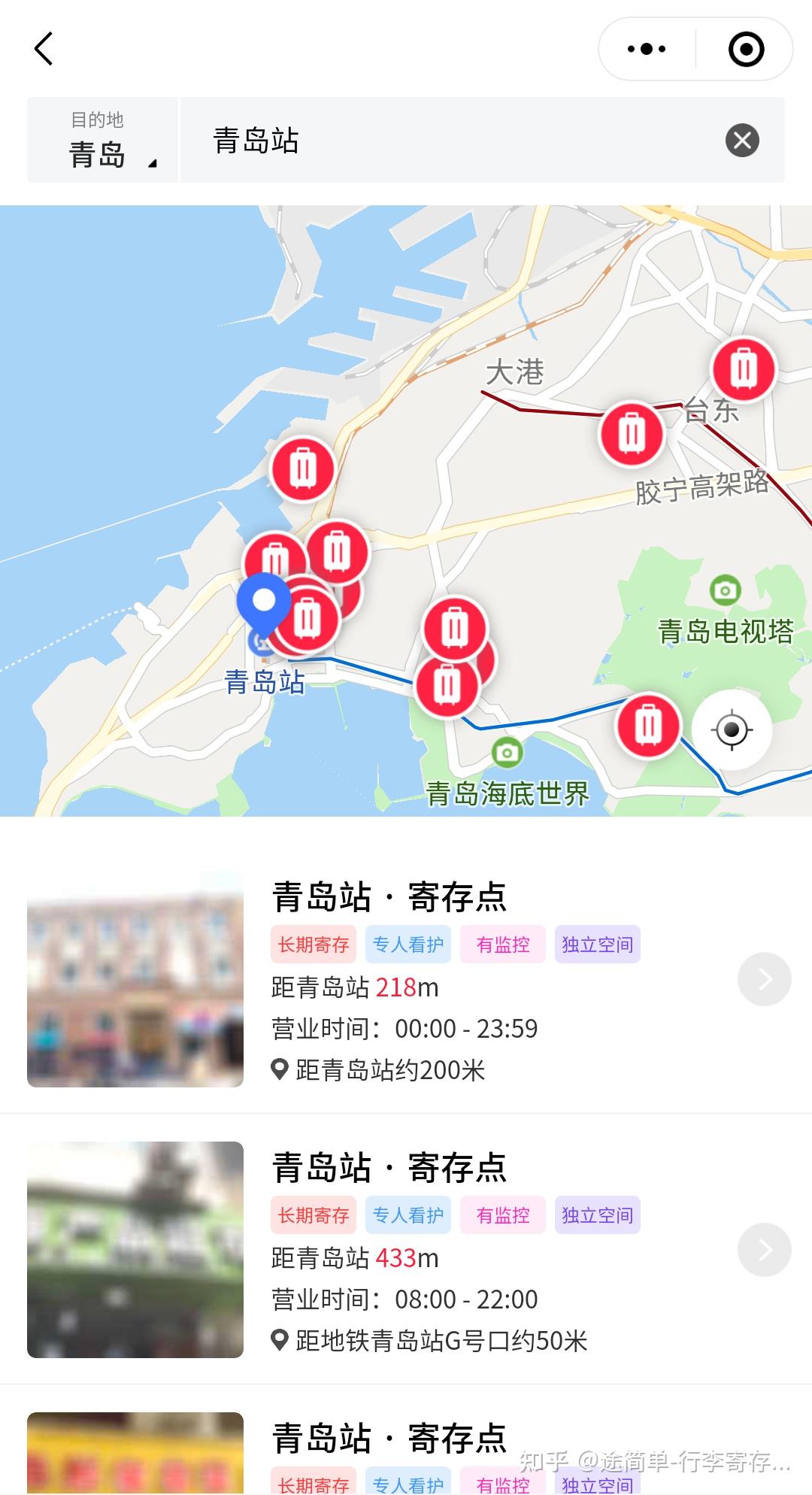Close the mini program with the circle button
This screenshot has width=812, height=1495.
(x=746, y=50)
